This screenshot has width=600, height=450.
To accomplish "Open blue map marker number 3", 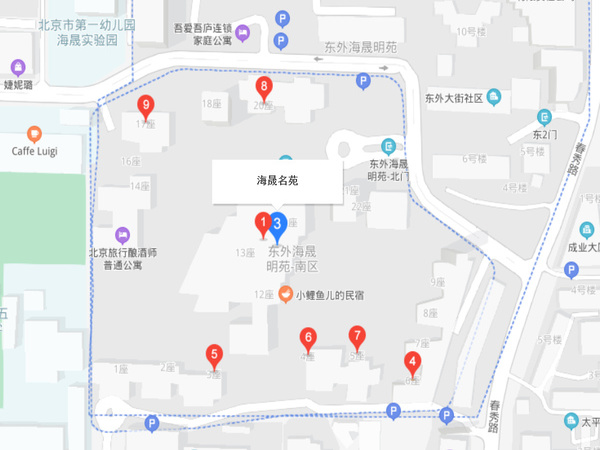I will coord(278,225).
